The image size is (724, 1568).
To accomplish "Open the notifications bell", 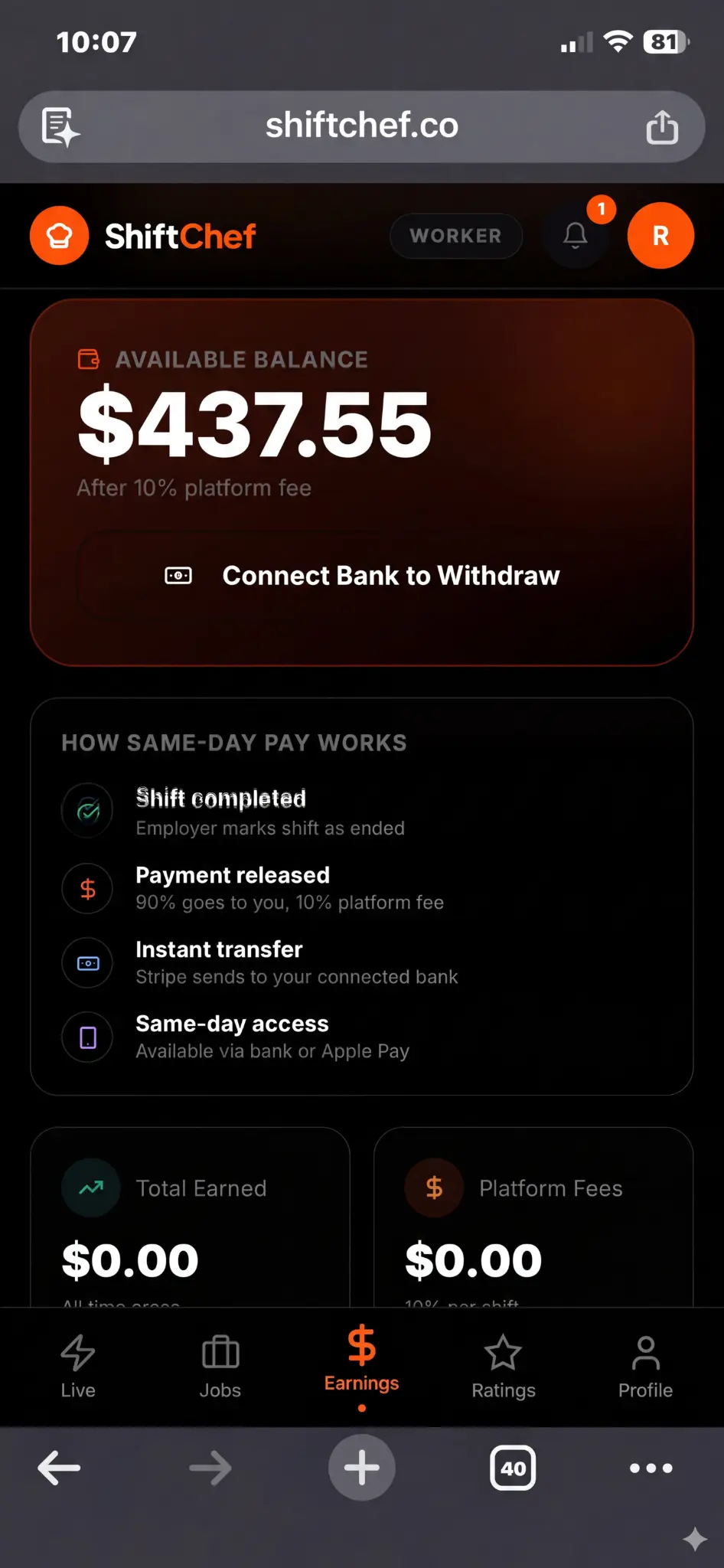I will pyautogui.click(x=576, y=235).
